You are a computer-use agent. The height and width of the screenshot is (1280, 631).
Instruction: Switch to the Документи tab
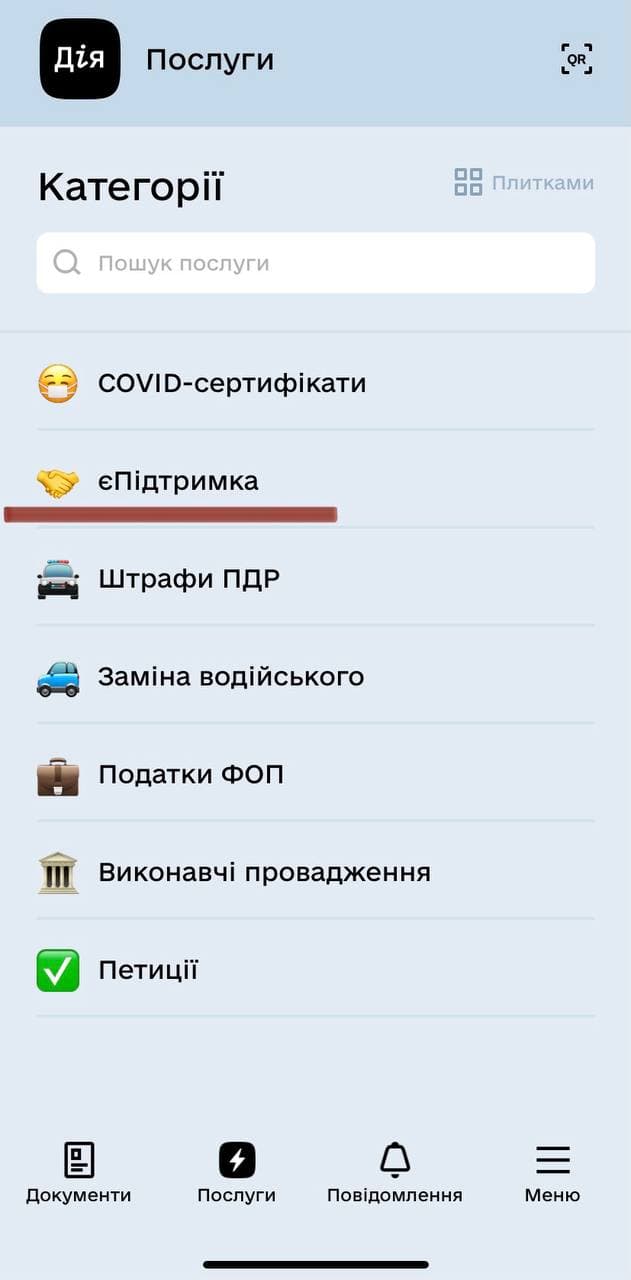pos(78,1173)
